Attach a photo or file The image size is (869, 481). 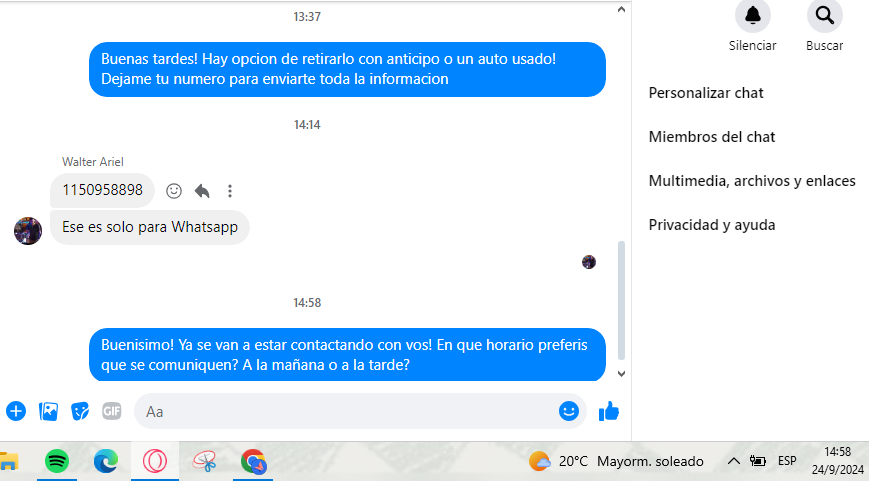48,411
